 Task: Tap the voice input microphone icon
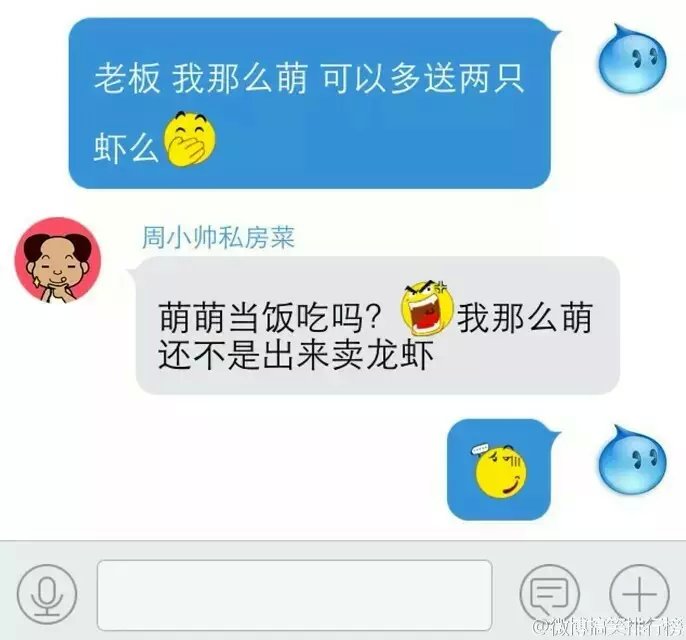[46, 595]
